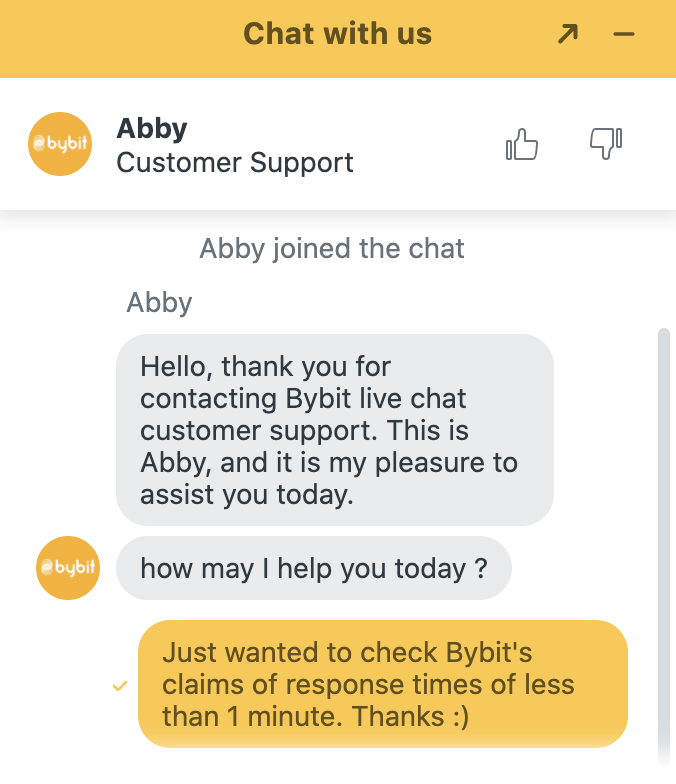Screen dimensions: 676x784
Task: Rate Abby with a thumbs down
Action: tap(605, 143)
